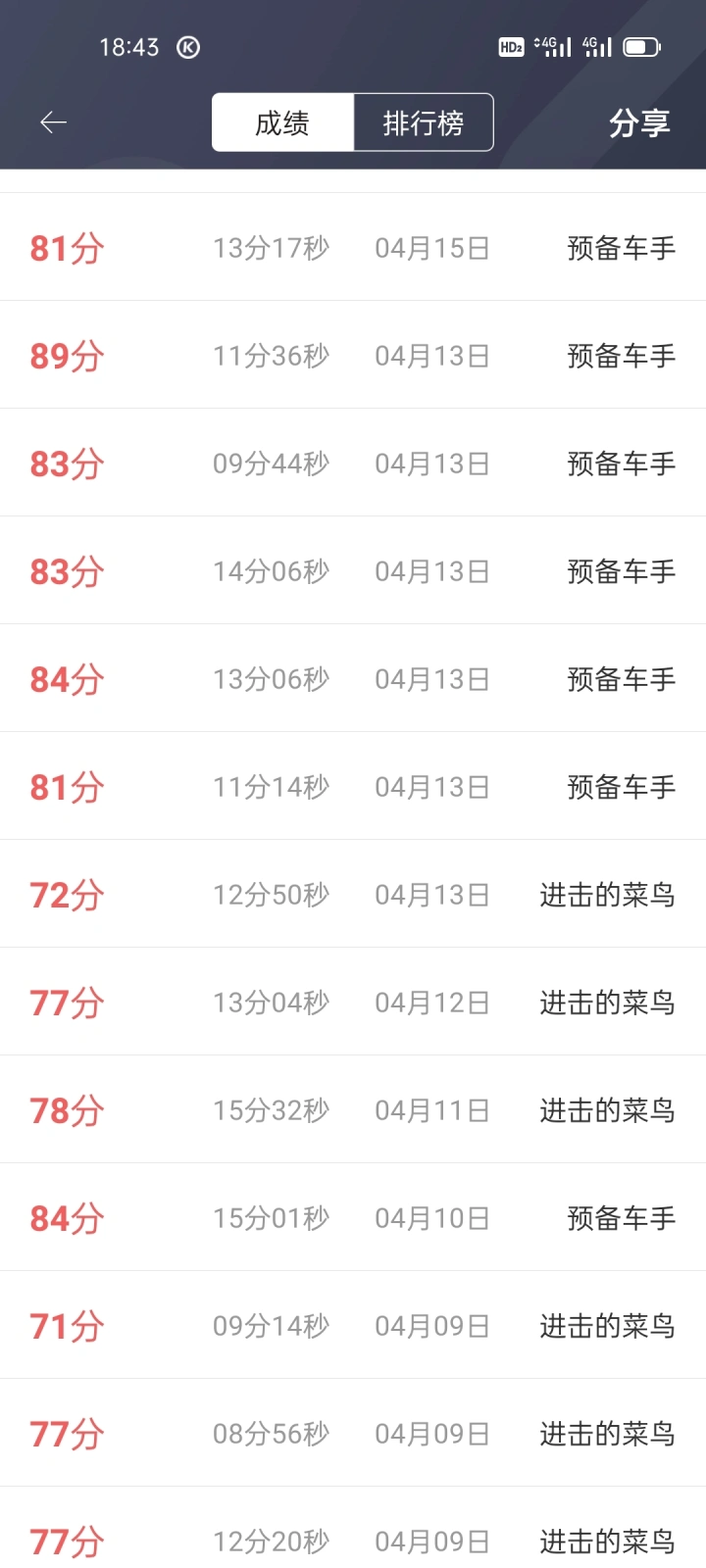Tap 分享 to share the scores
Screen dimensions: 706x1568
pos(639,122)
